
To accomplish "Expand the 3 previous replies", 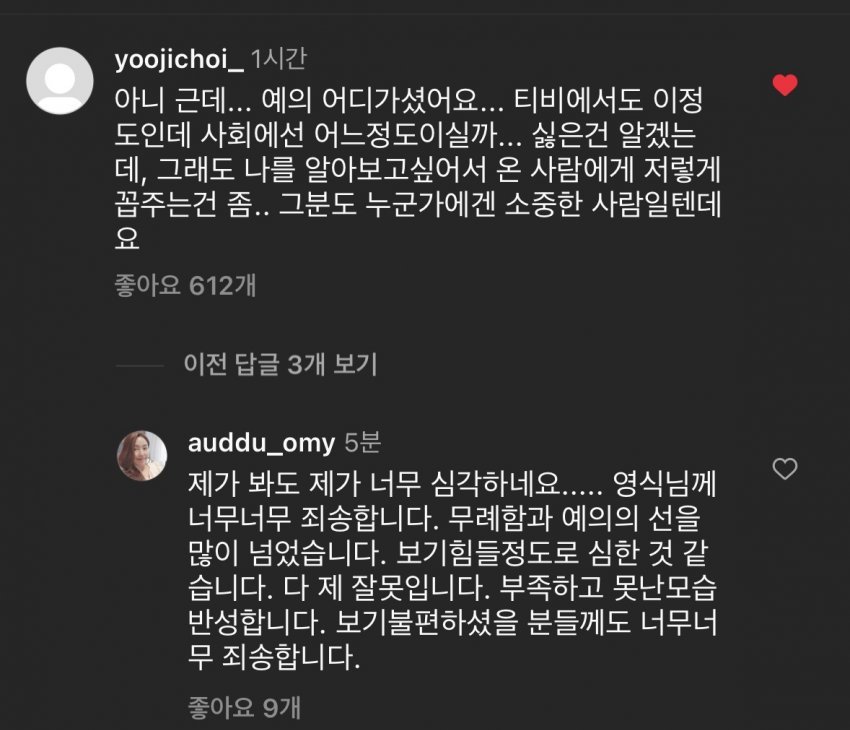I will click(x=280, y=365).
